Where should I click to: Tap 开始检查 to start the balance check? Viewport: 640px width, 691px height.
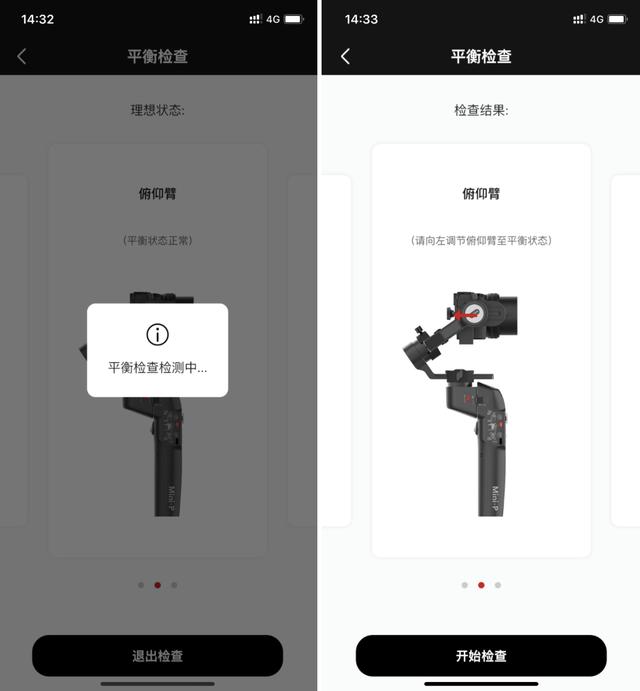click(x=481, y=656)
